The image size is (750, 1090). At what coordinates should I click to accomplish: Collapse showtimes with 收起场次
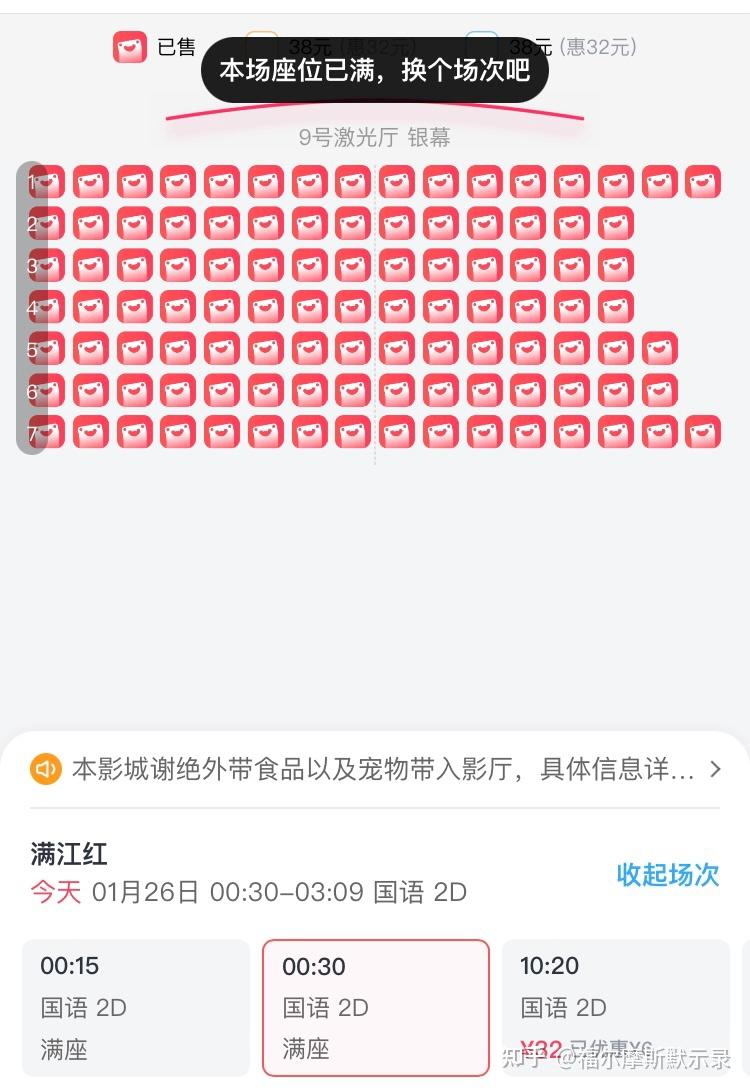pyautogui.click(x=667, y=874)
